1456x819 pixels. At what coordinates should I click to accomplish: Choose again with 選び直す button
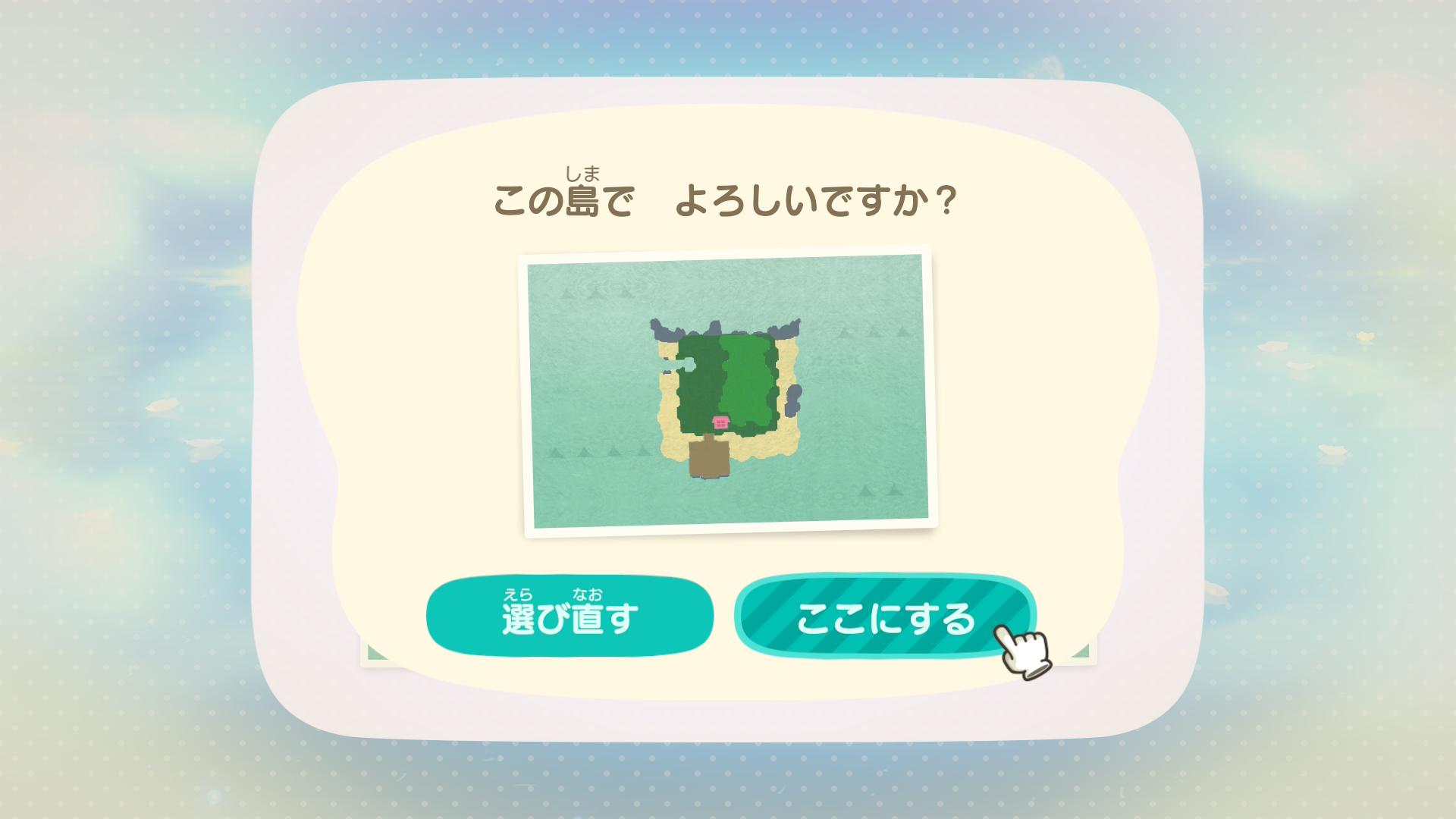tap(570, 617)
